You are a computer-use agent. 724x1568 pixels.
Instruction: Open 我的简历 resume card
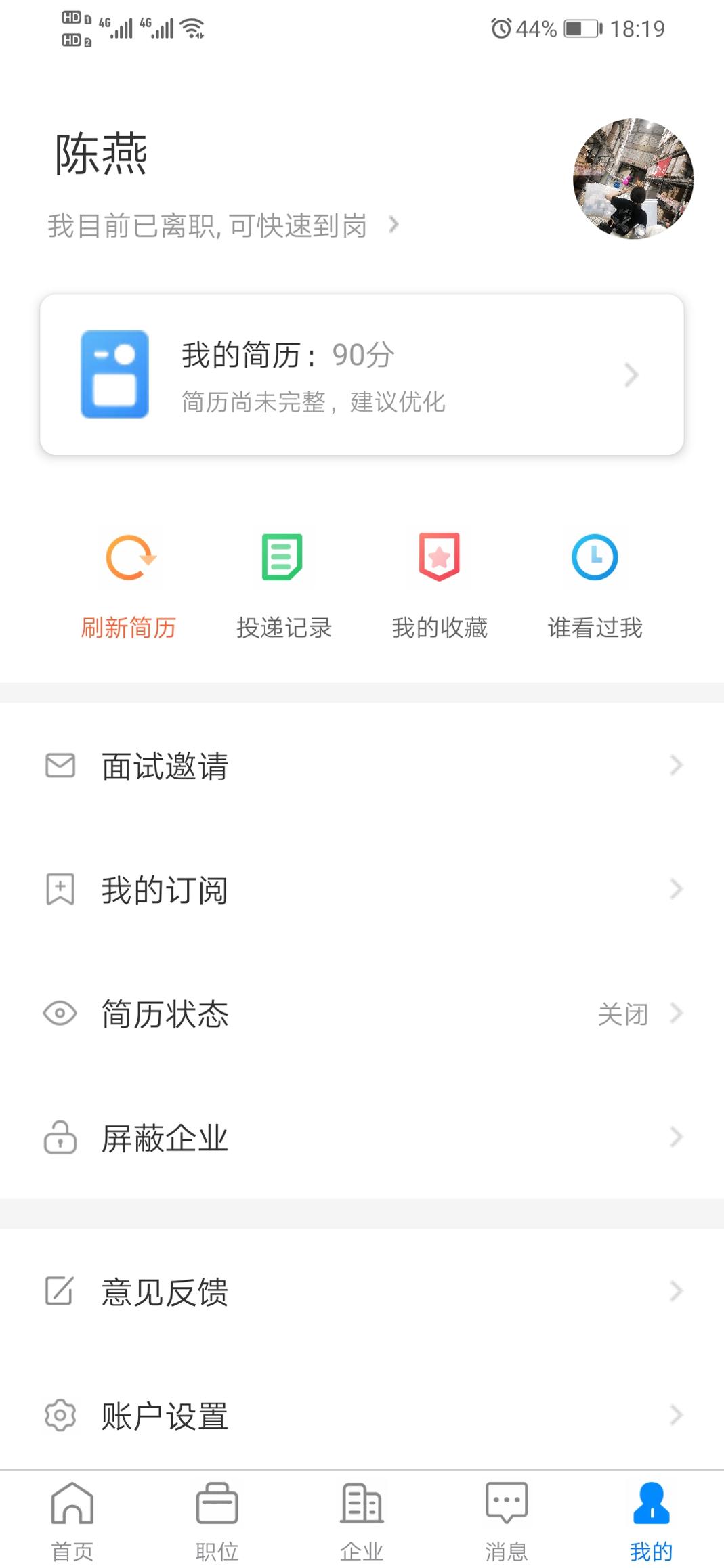(x=362, y=374)
